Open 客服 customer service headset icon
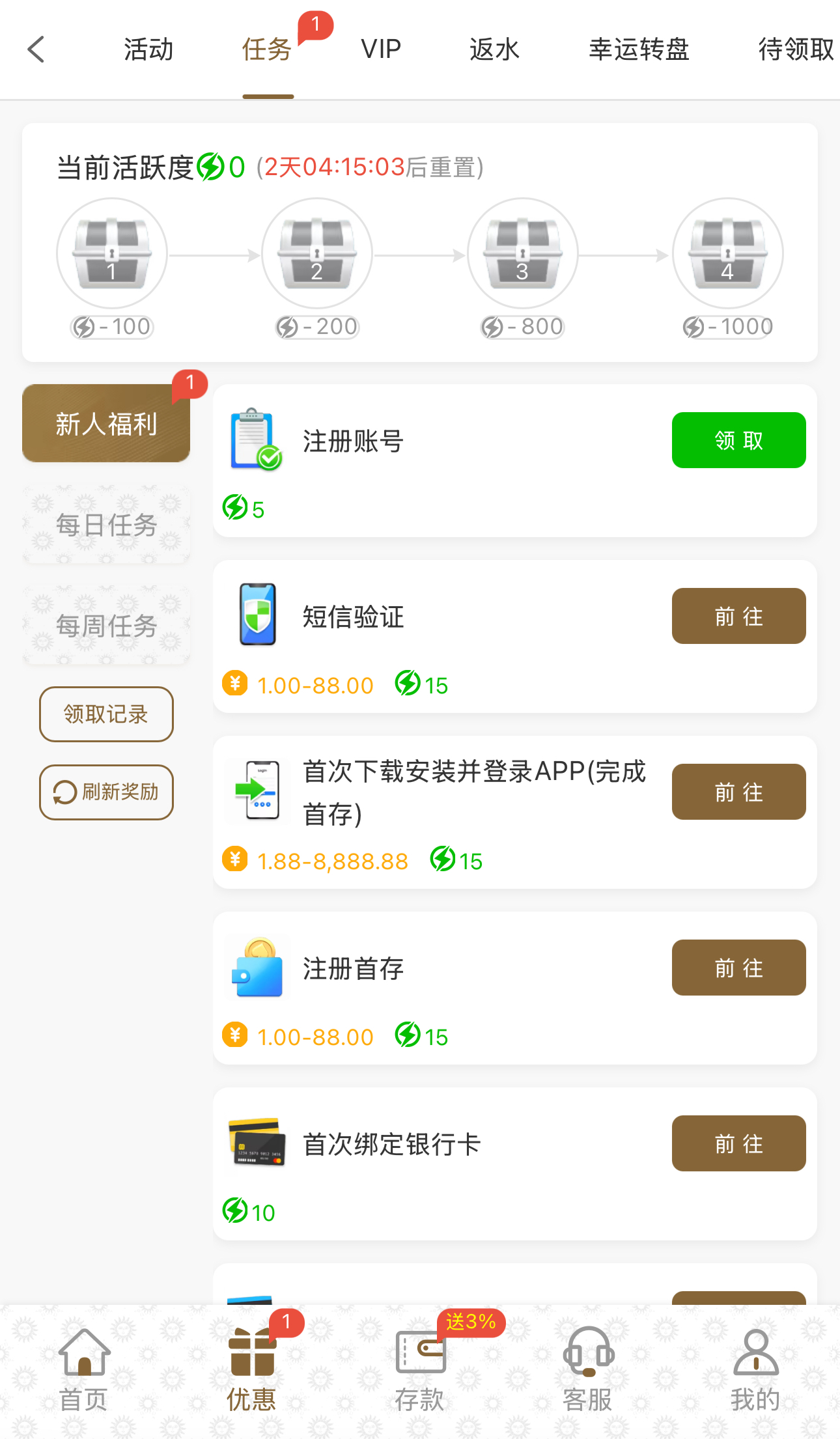This screenshot has height=1439, width=840. (x=587, y=1351)
